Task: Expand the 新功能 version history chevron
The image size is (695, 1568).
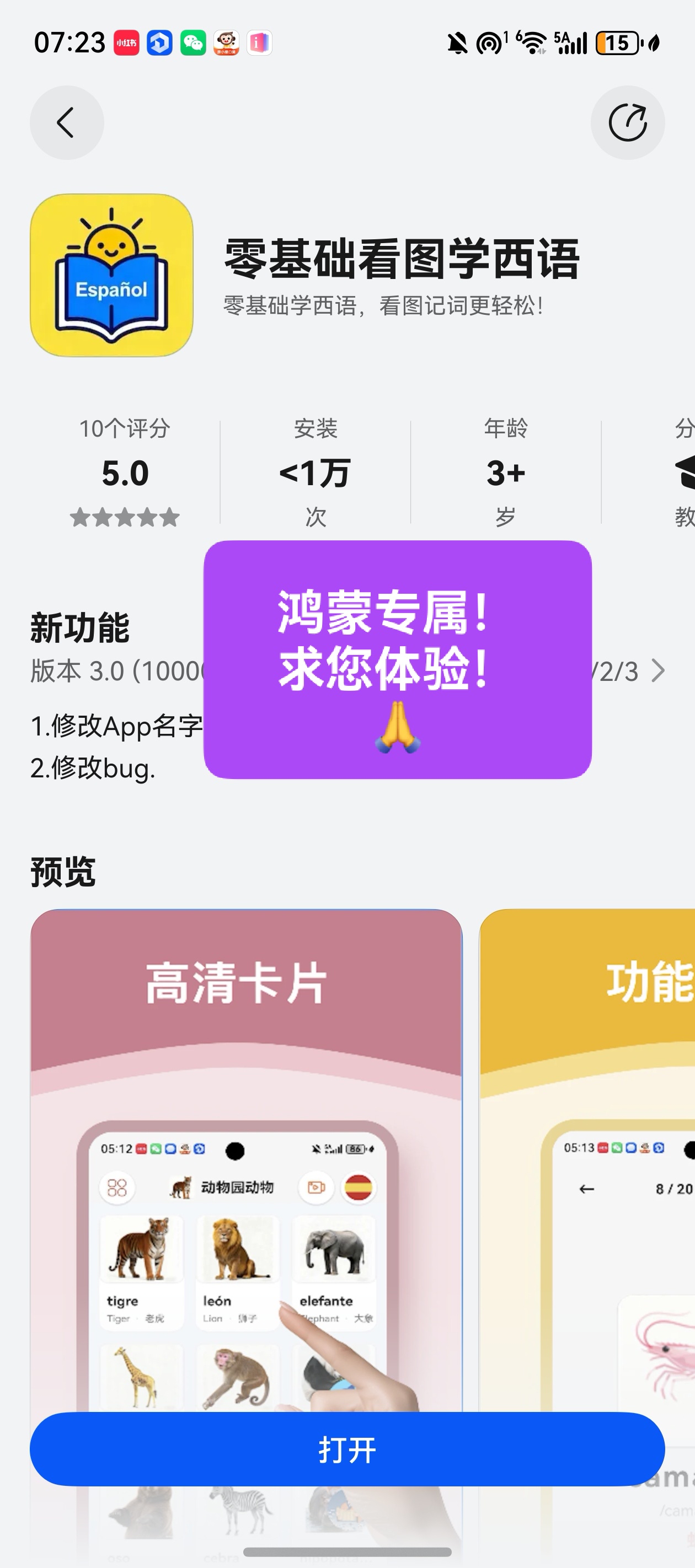Action: pos(657,671)
